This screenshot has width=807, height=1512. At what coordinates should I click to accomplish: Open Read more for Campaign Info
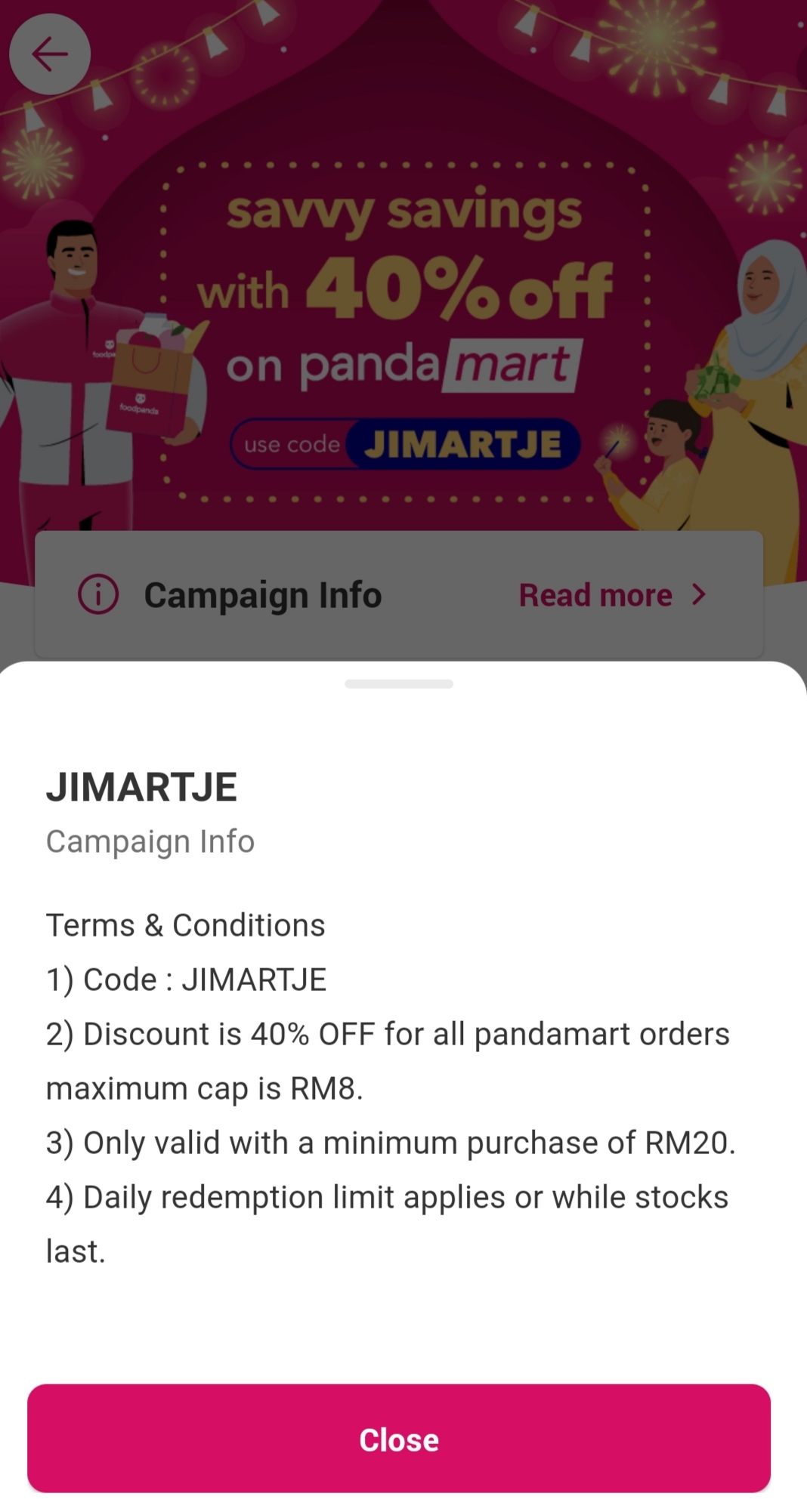612,595
